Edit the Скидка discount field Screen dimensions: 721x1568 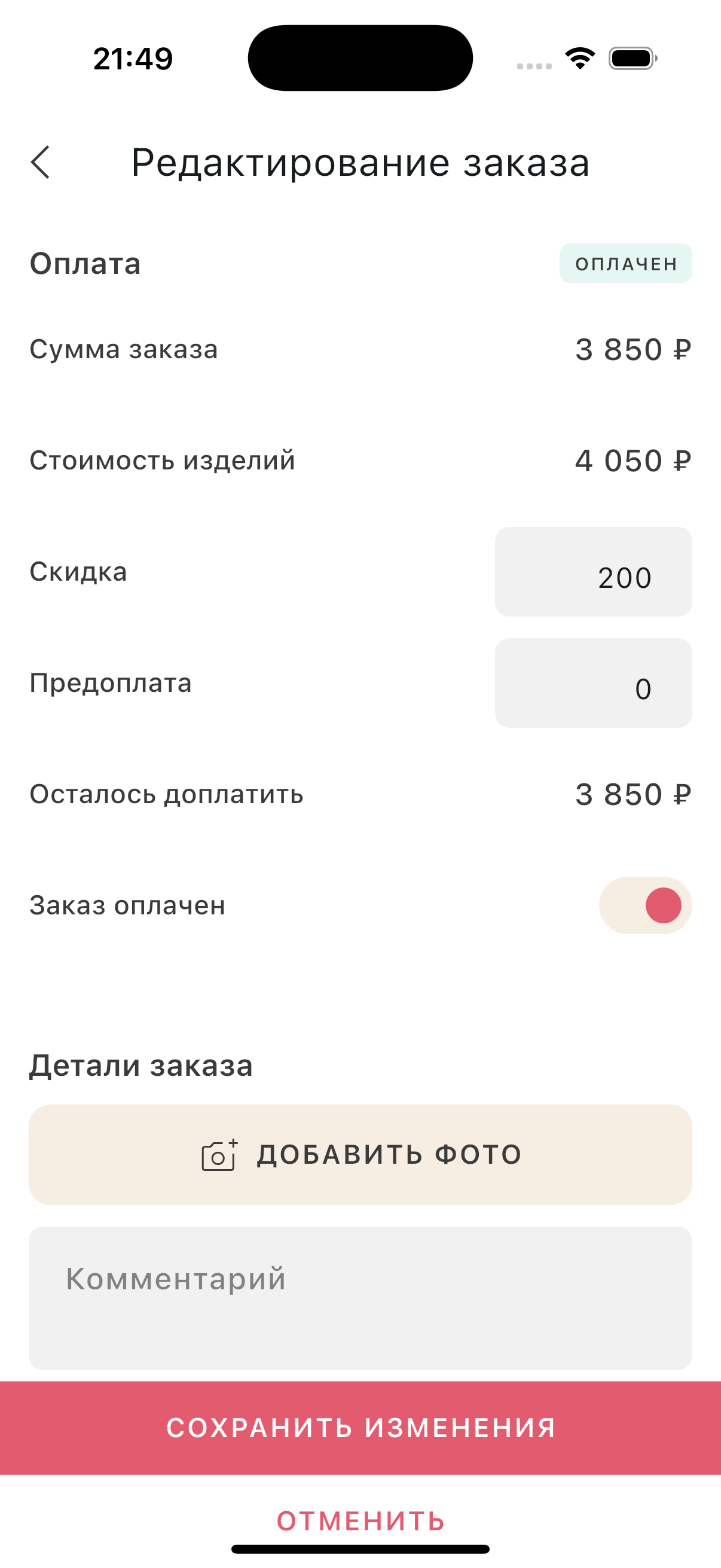pos(592,572)
